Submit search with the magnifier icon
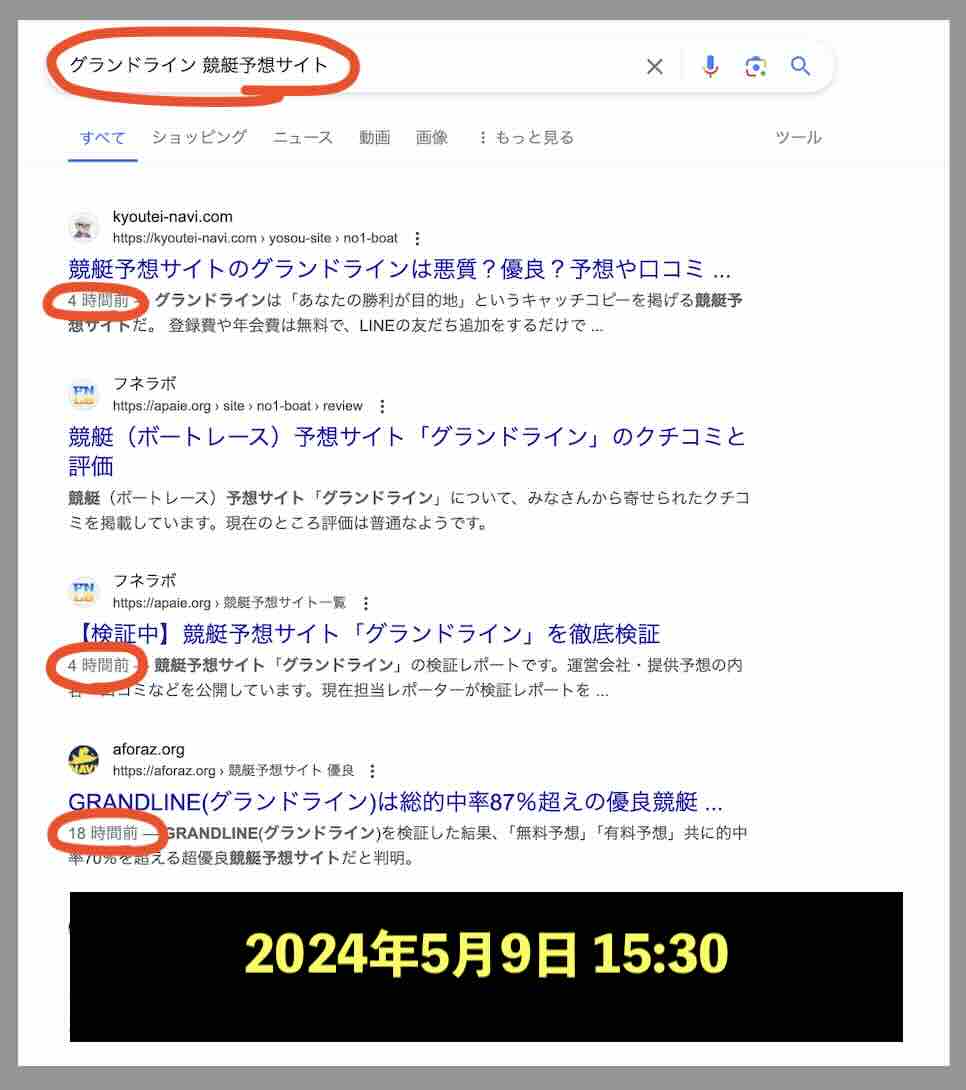 pos(800,67)
